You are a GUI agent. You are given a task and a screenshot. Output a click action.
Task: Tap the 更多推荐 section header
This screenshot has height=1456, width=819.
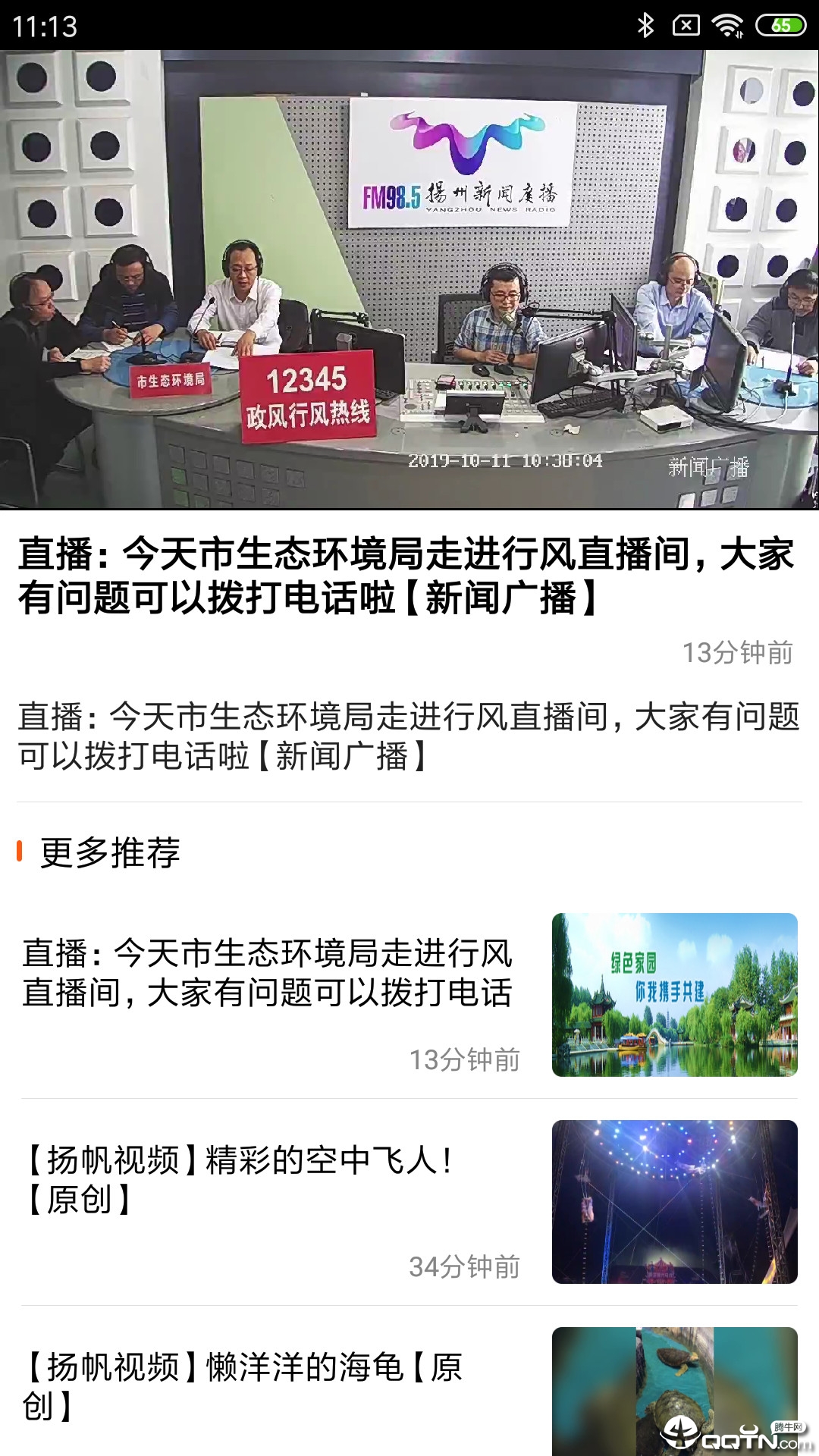click(x=110, y=853)
